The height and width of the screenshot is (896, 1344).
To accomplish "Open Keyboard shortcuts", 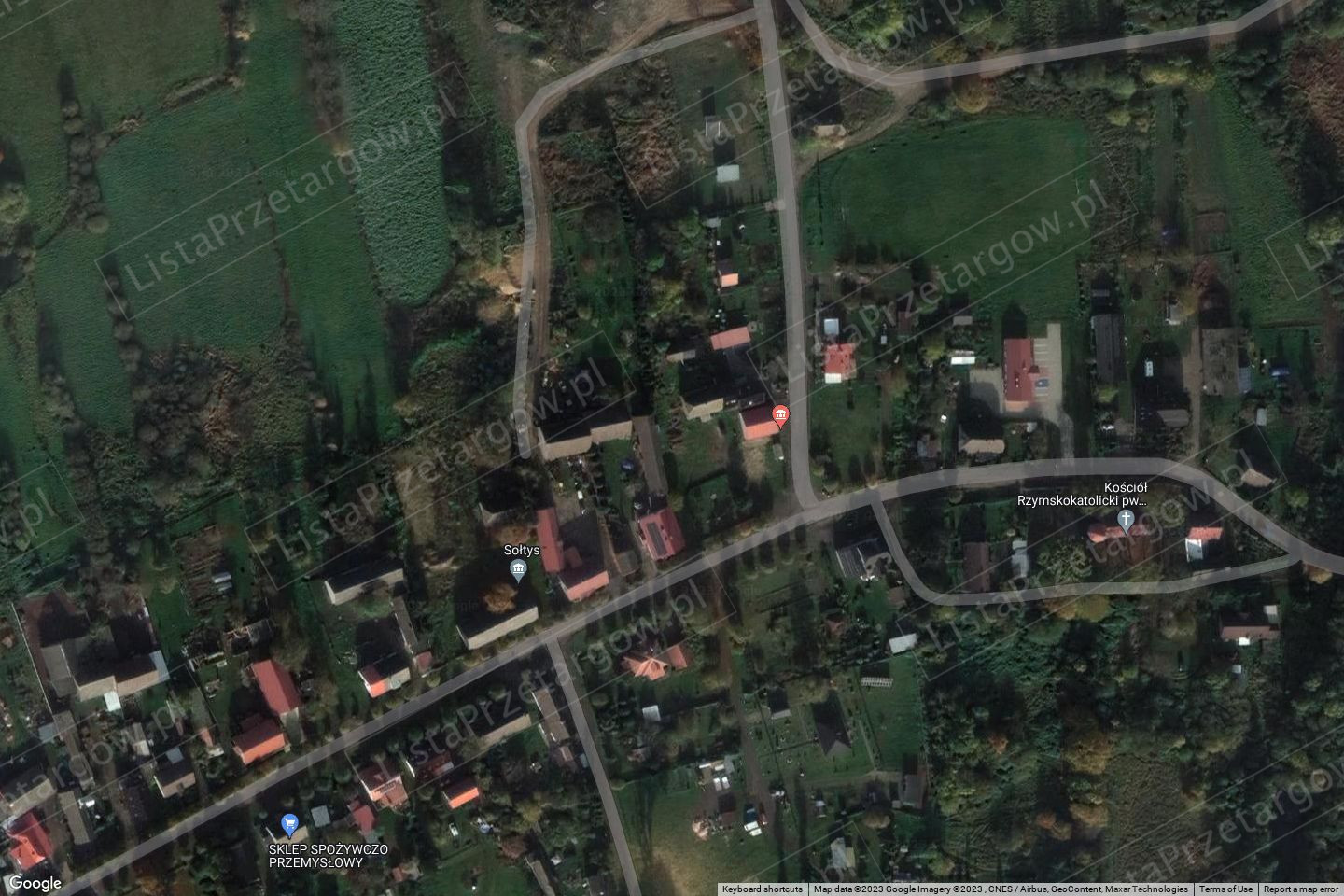I will pyautogui.click(x=762, y=889).
